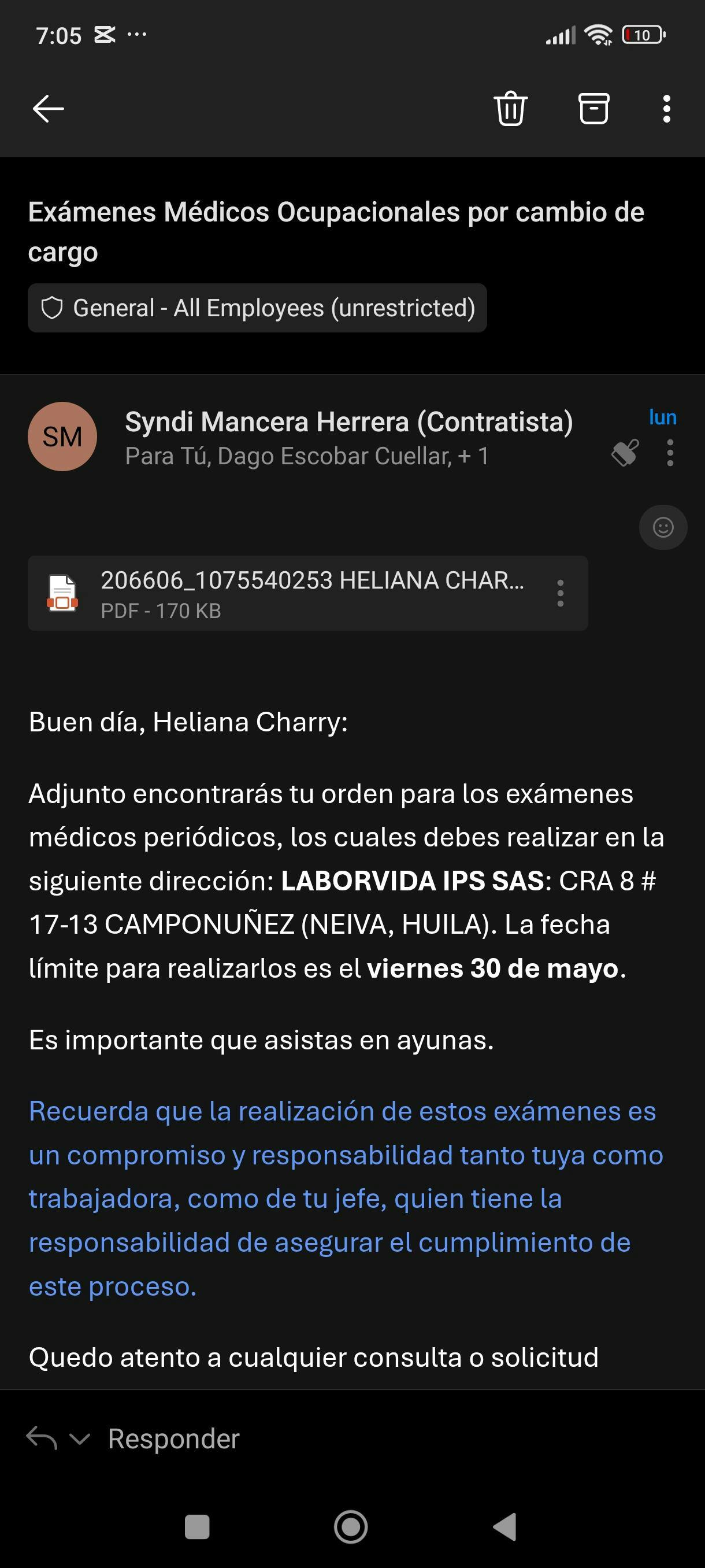This screenshot has height=1568, width=705.
Task: Tap the General - All Employees sensitivity label
Action: pos(257,308)
